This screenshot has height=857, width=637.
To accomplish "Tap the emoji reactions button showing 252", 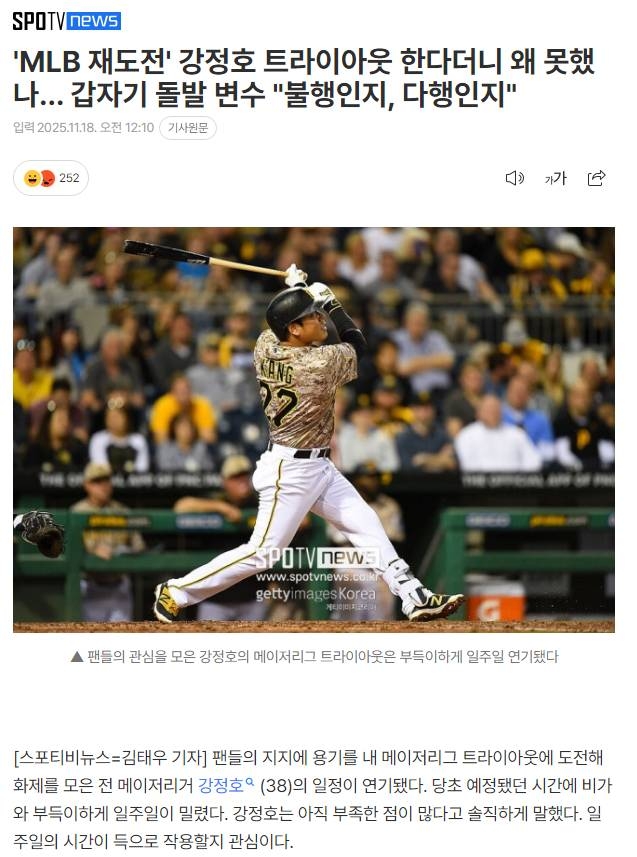I will point(51,178).
